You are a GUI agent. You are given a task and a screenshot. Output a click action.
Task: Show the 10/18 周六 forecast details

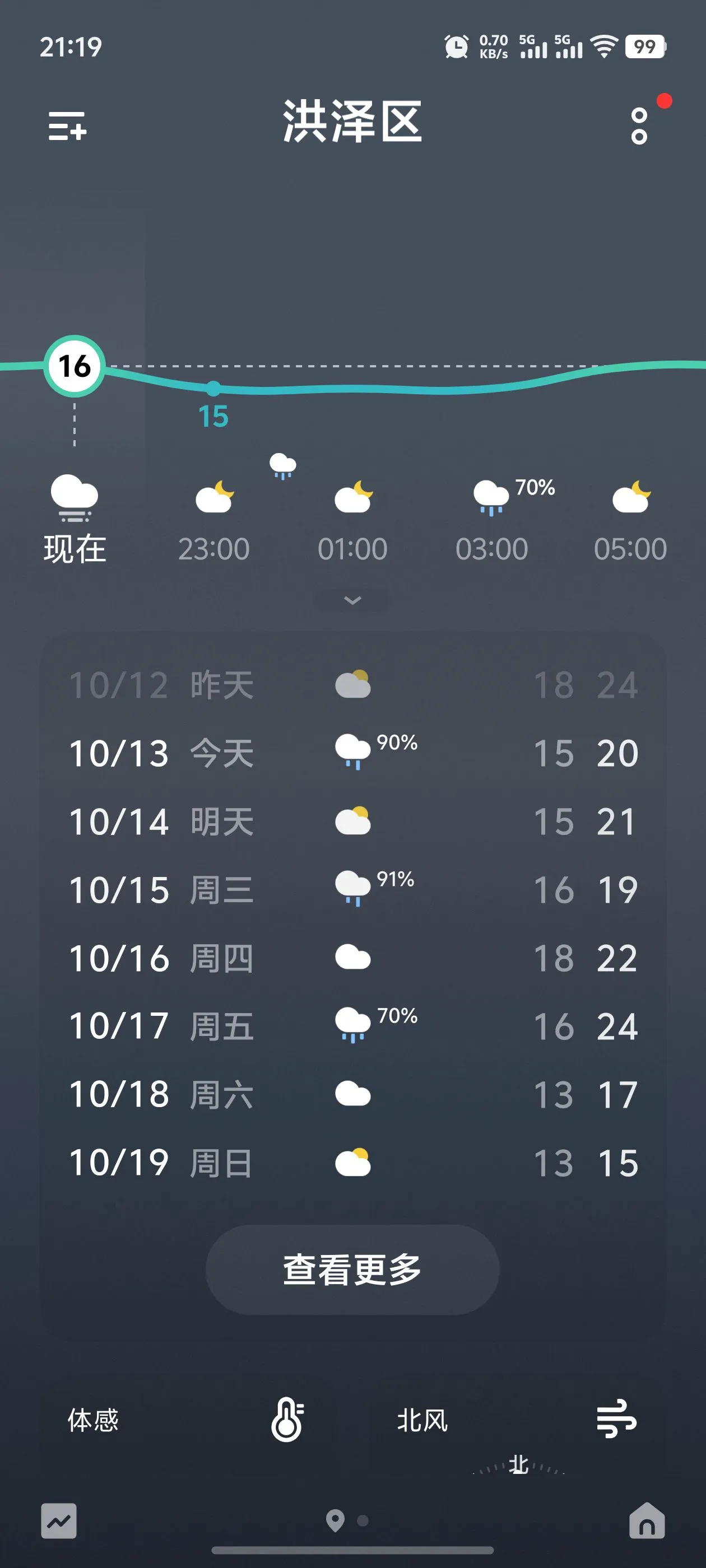pyautogui.click(x=352, y=1094)
